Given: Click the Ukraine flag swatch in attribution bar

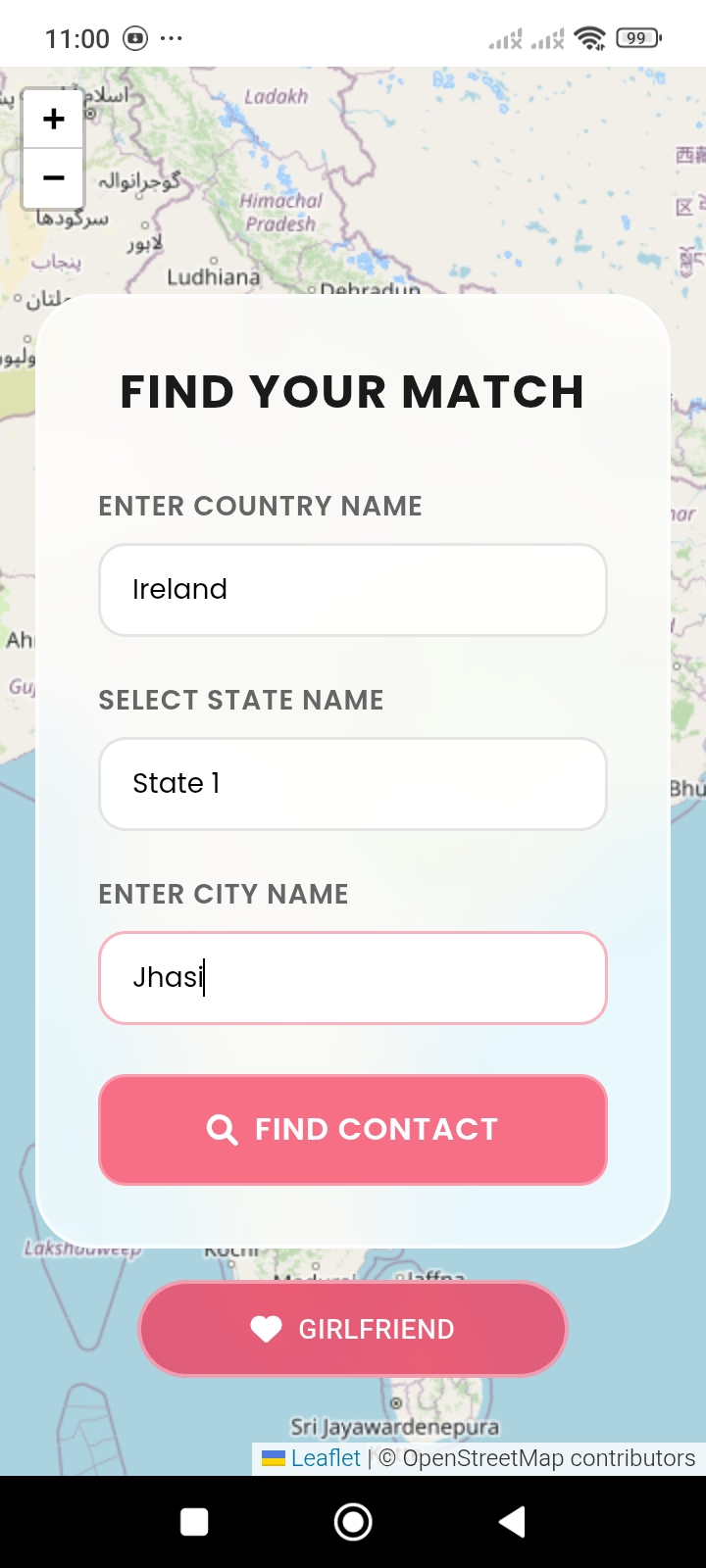Looking at the screenshot, I should point(273,1458).
